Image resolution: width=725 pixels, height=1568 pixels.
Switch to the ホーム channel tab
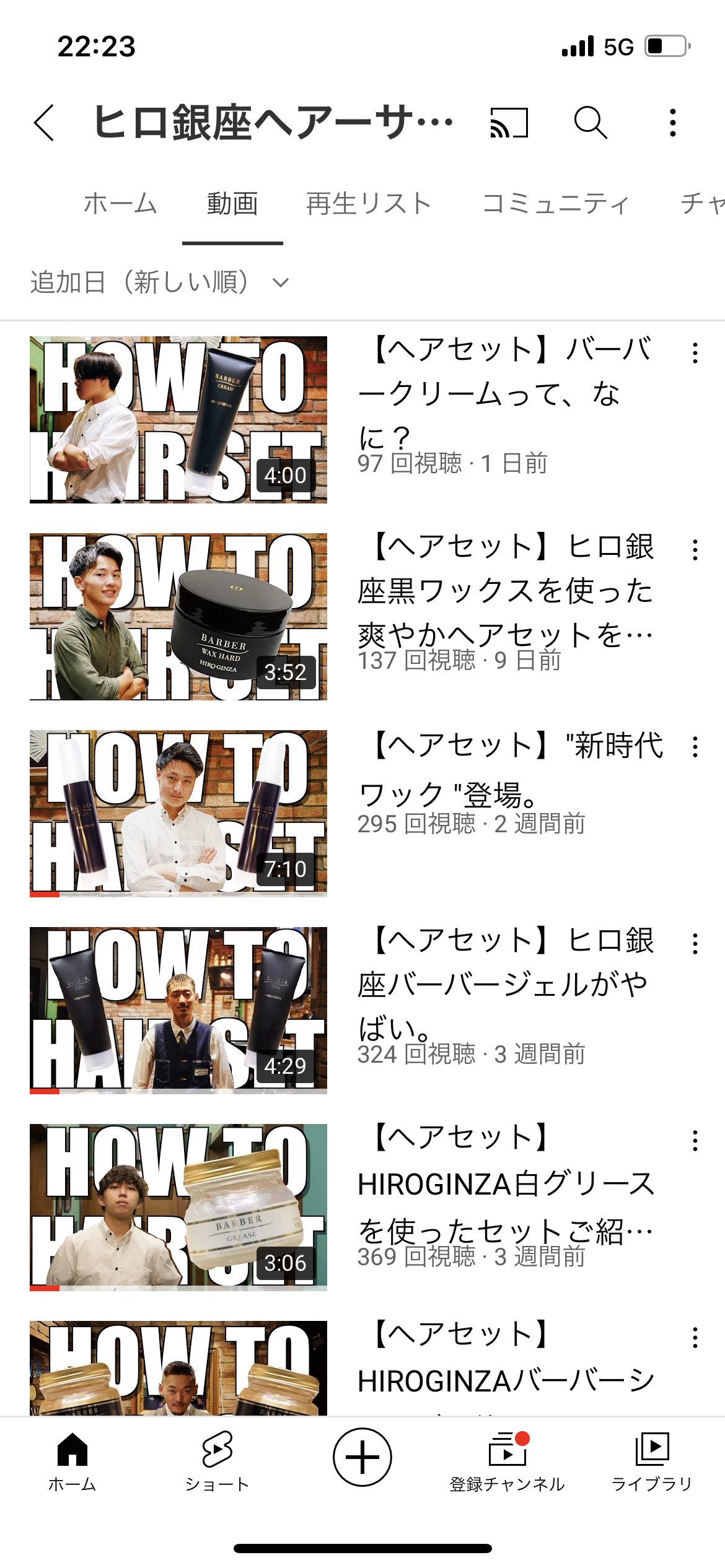[x=120, y=204]
